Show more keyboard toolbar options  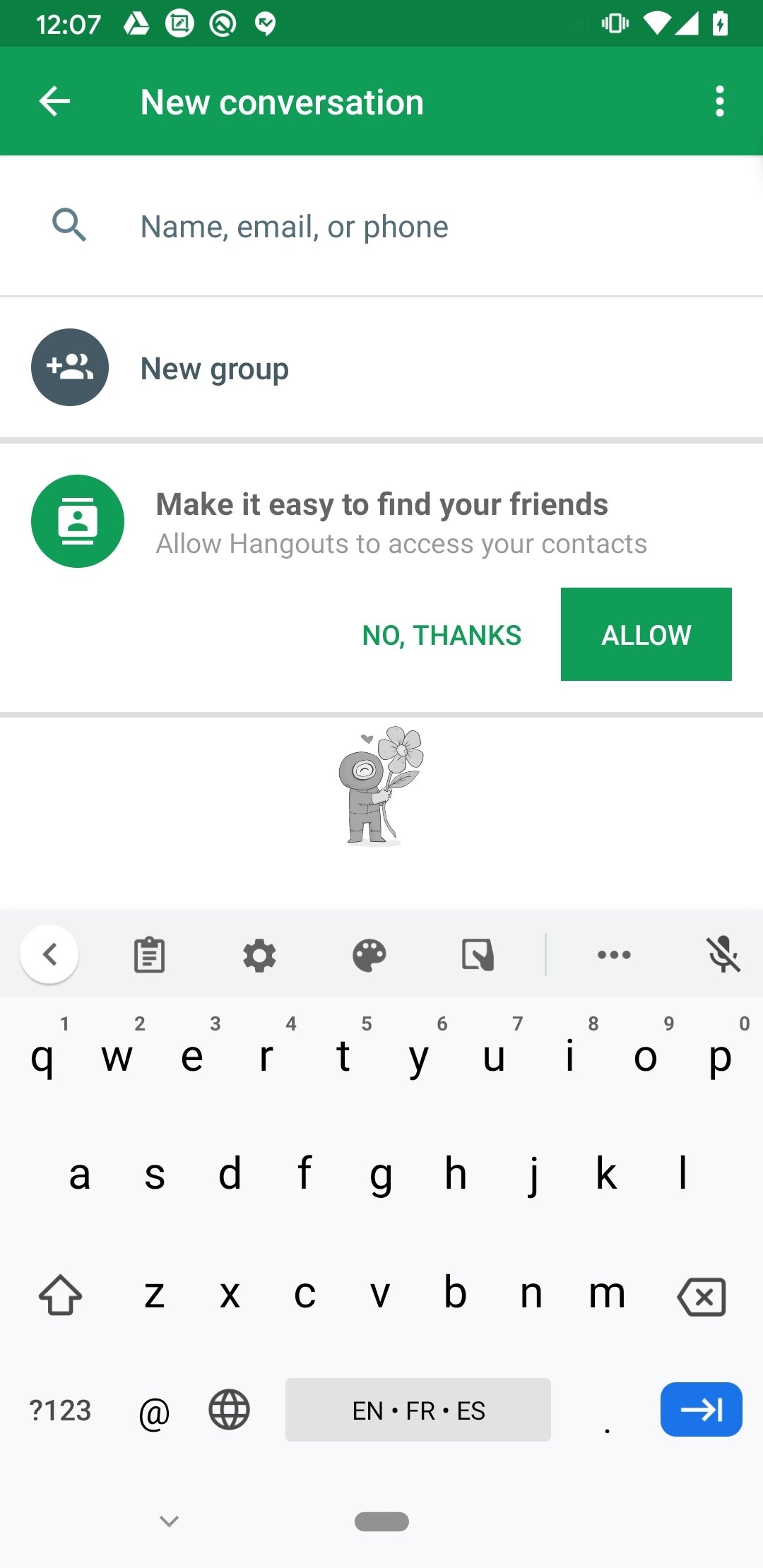pos(614,955)
